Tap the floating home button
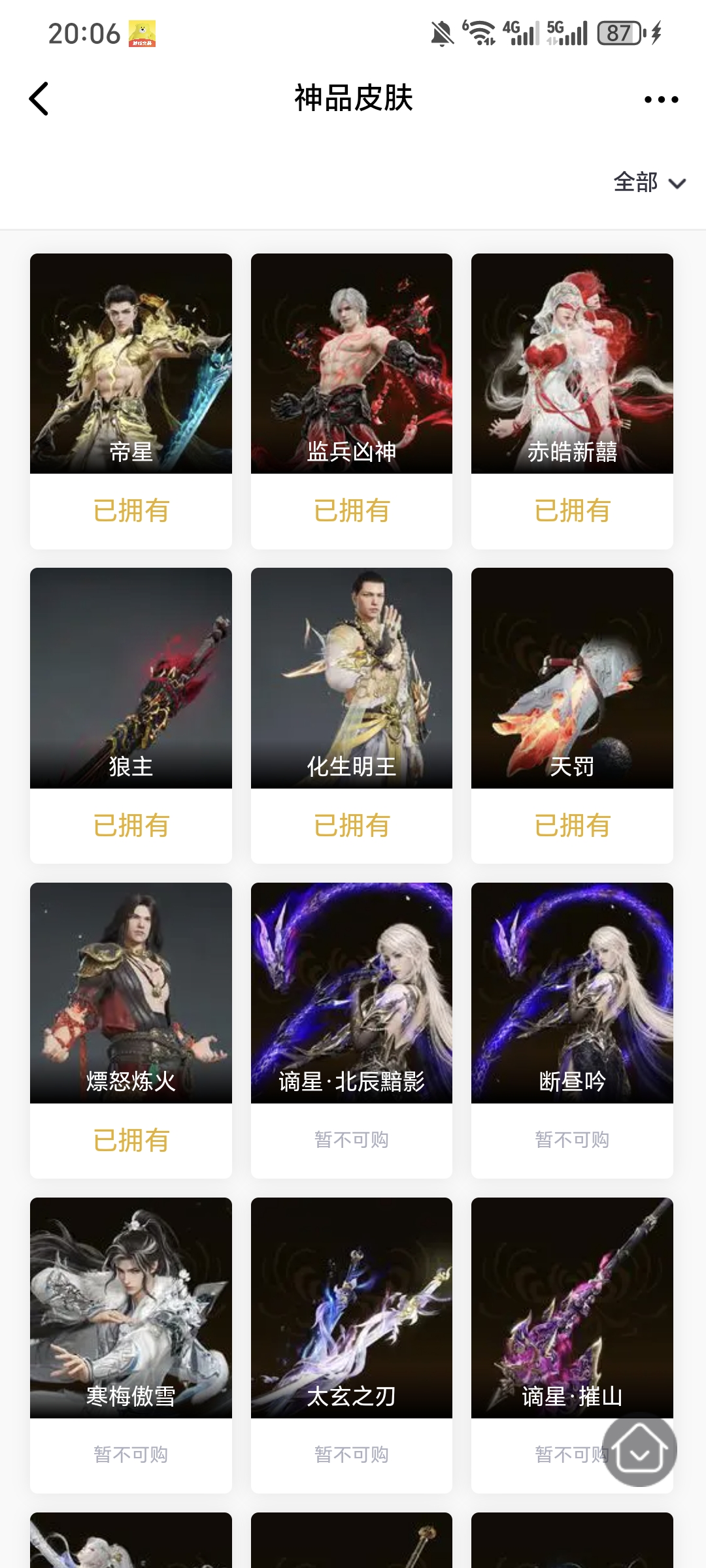706x1568 pixels. (639, 1450)
